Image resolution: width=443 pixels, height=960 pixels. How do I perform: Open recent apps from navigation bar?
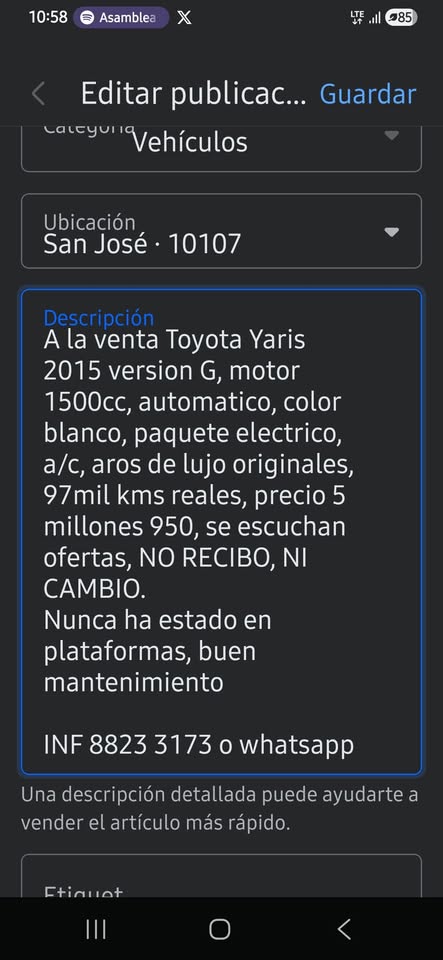tap(96, 929)
